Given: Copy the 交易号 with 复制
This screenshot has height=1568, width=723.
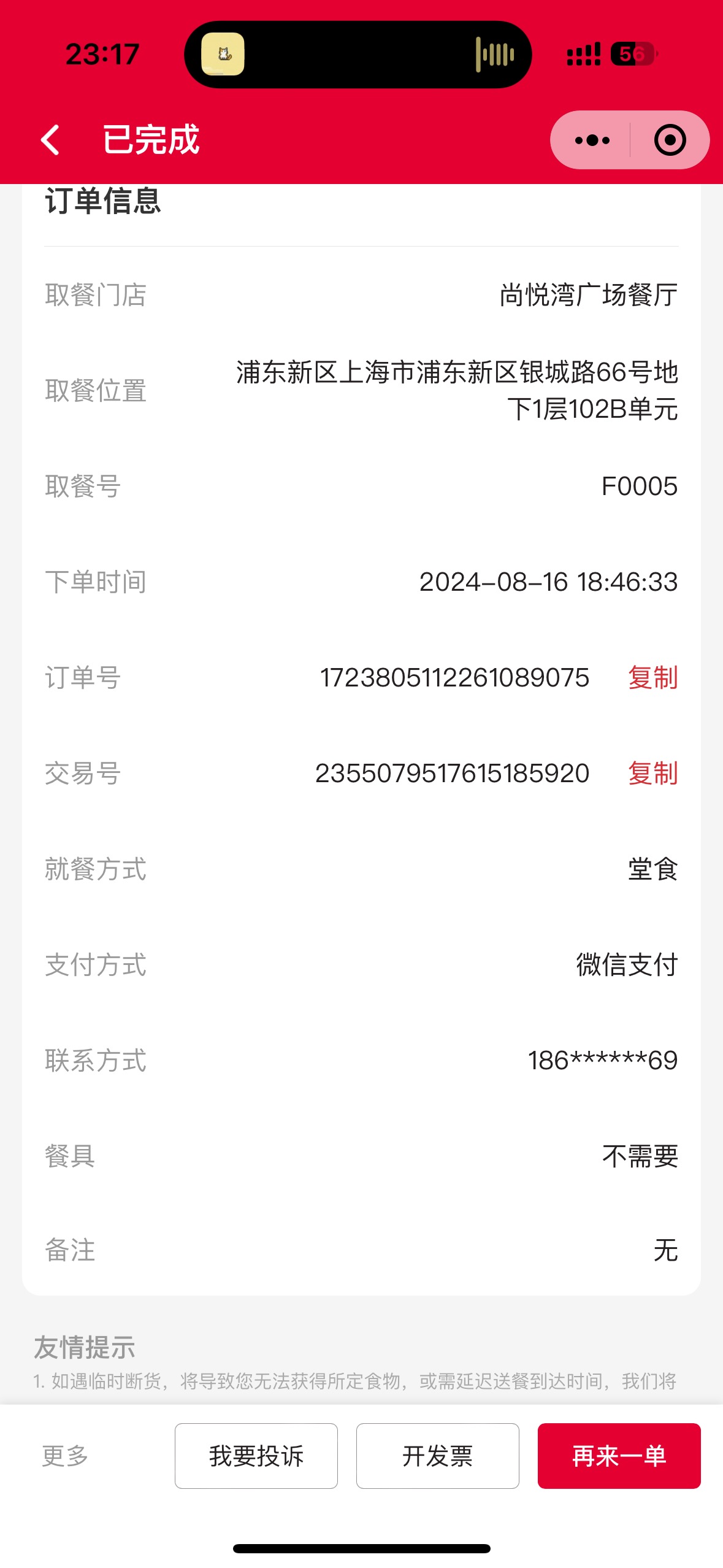Looking at the screenshot, I should coord(652,774).
